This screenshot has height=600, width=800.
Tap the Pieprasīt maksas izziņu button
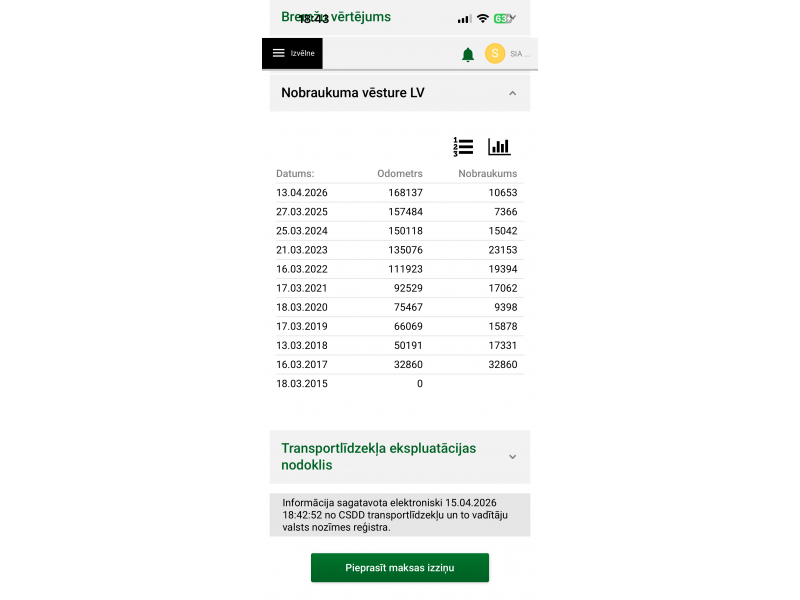(x=399, y=567)
